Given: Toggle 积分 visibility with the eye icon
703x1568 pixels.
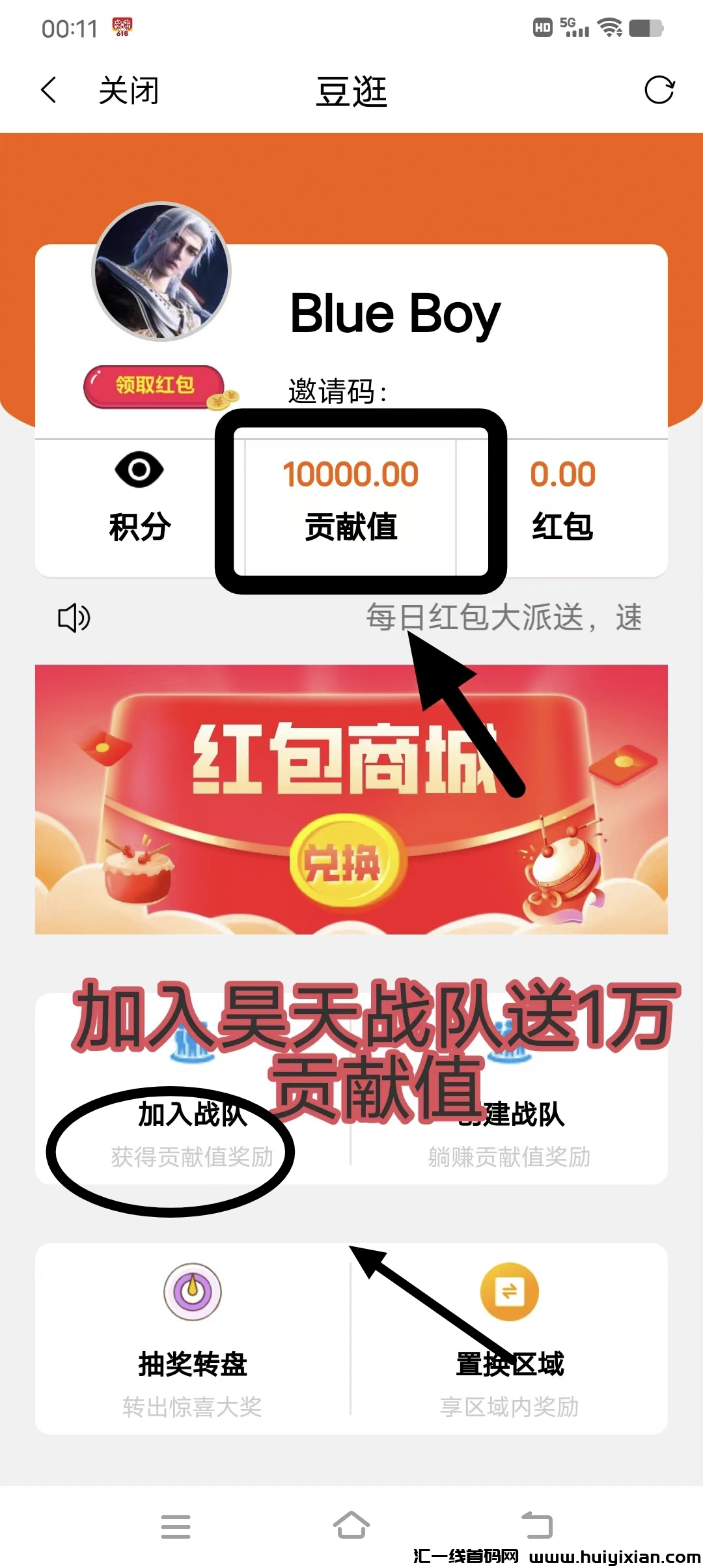Looking at the screenshot, I should (x=139, y=469).
